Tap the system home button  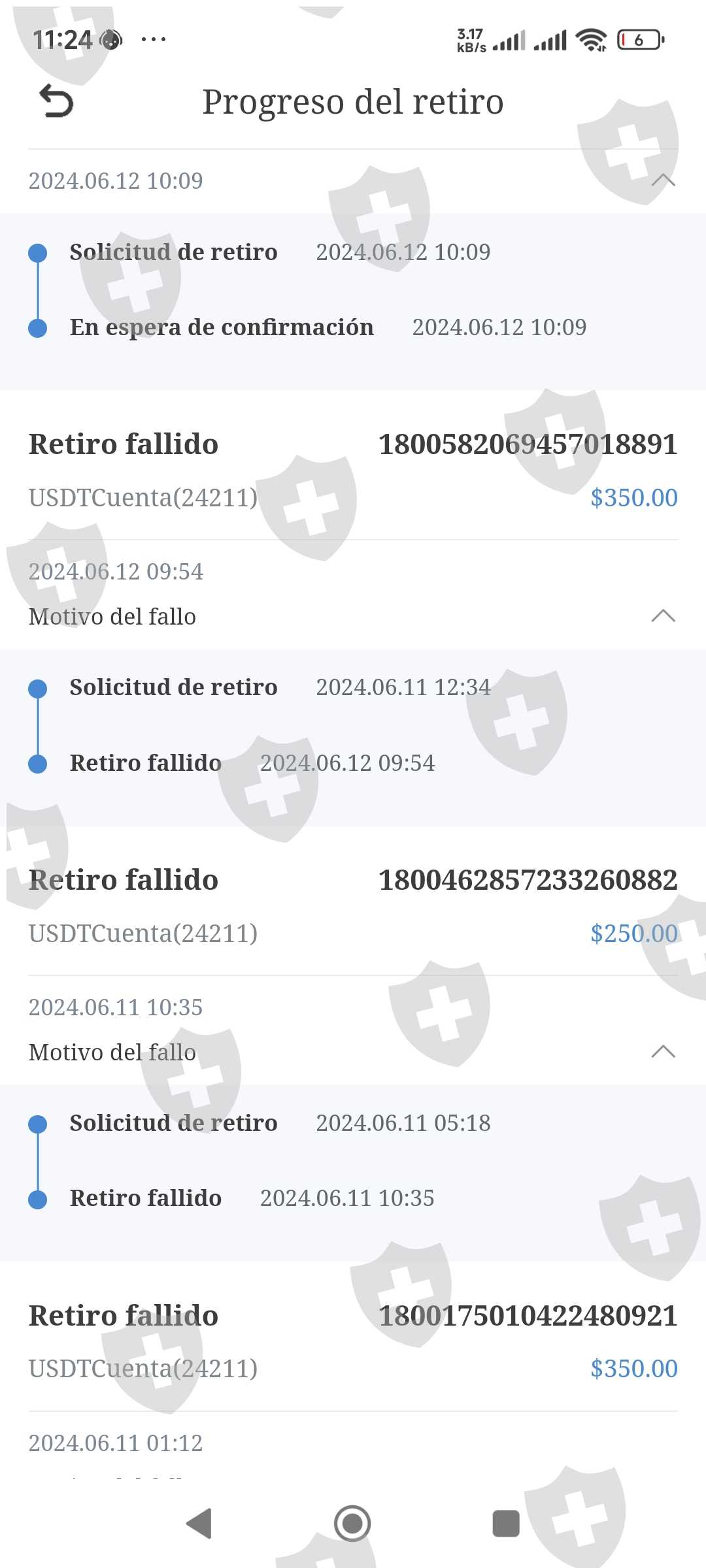tap(352, 1524)
